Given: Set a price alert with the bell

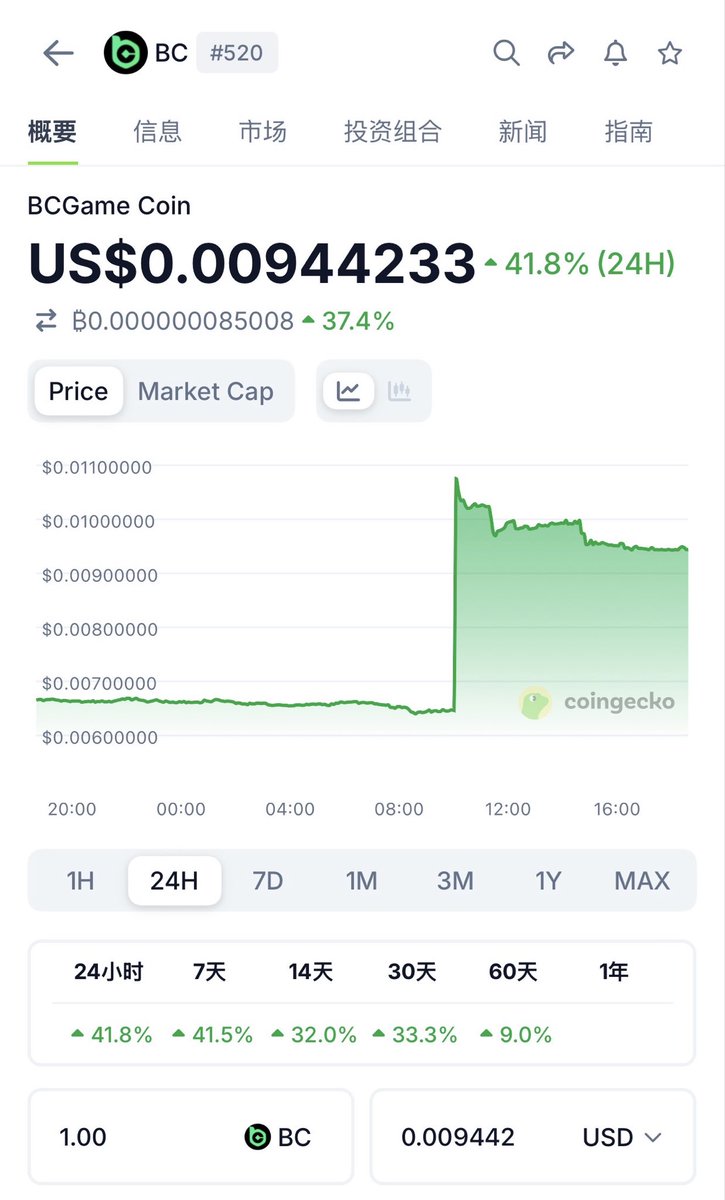Looking at the screenshot, I should click(x=616, y=53).
